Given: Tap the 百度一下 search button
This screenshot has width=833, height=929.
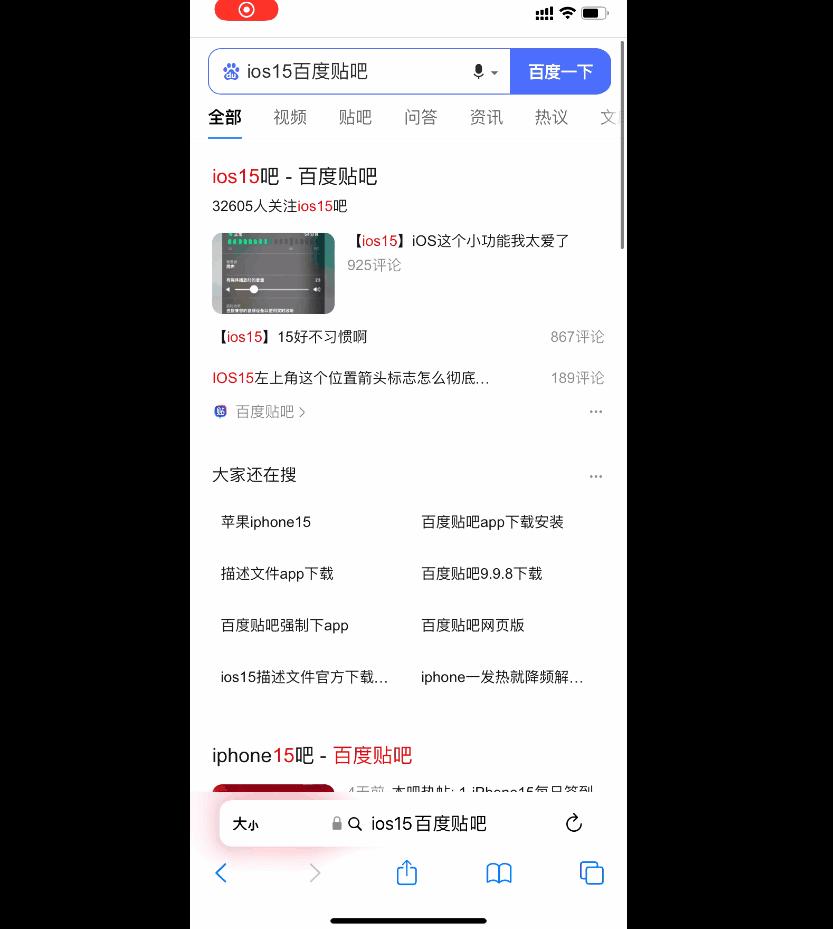Looking at the screenshot, I should tap(560, 71).
